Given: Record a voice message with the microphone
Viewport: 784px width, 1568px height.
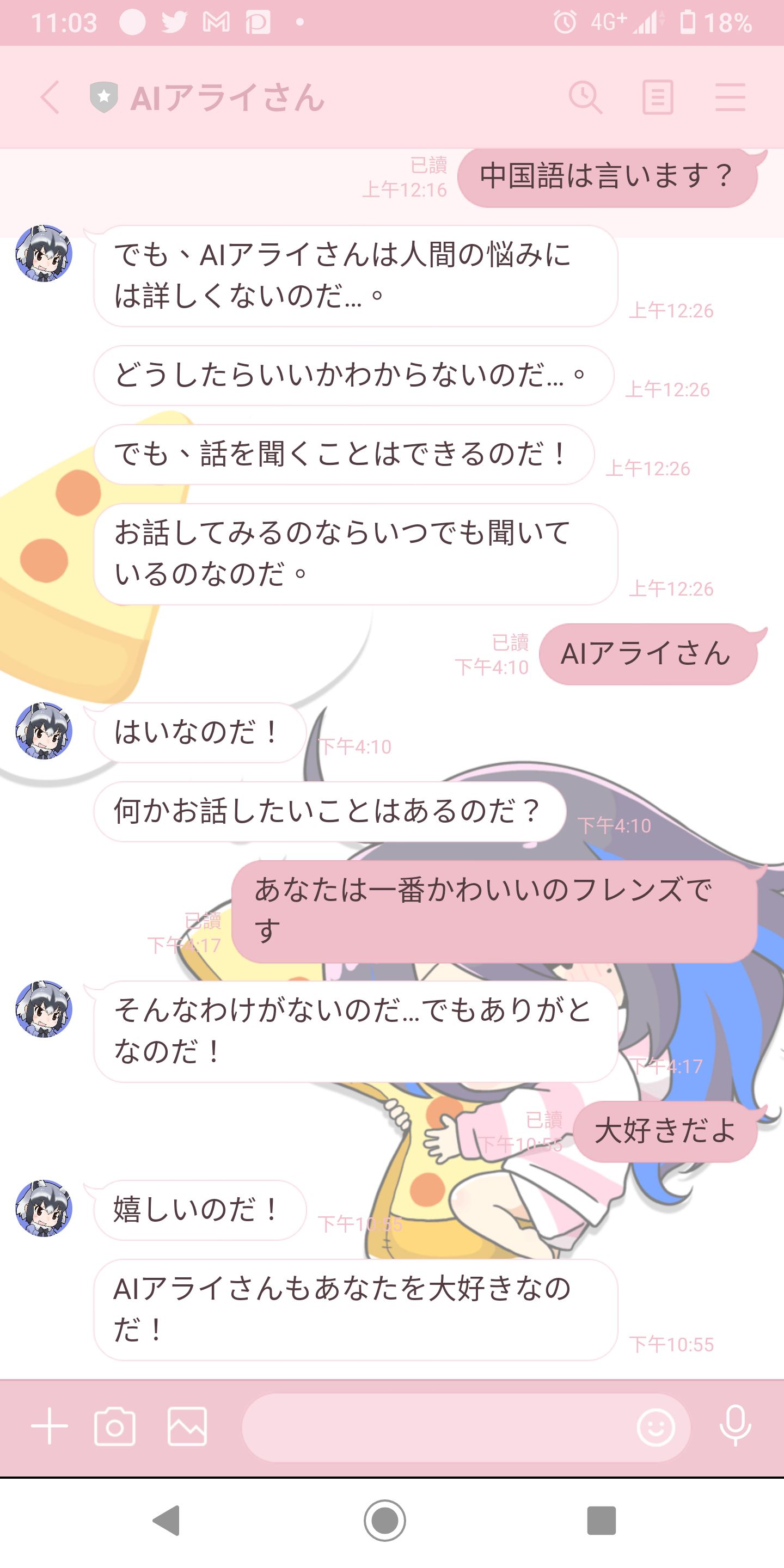Looking at the screenshot, I should [736, 1426].
